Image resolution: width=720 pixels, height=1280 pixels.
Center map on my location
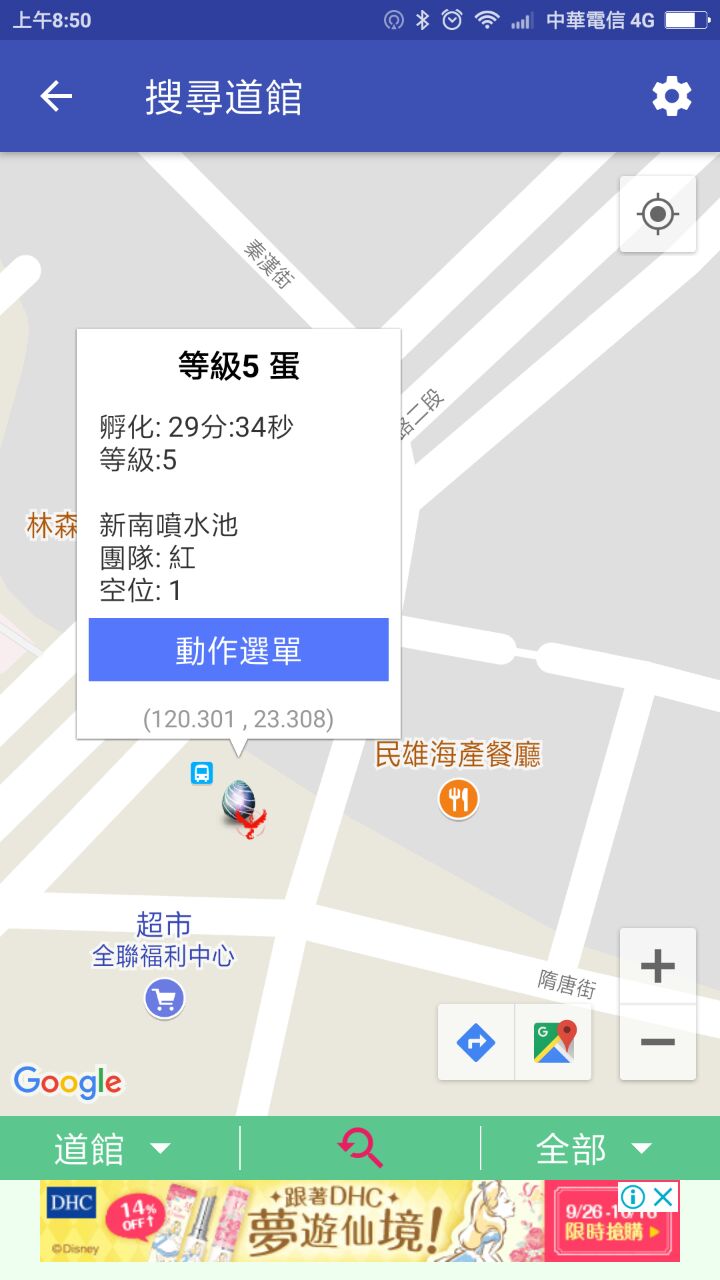click(x=657, y=214)
